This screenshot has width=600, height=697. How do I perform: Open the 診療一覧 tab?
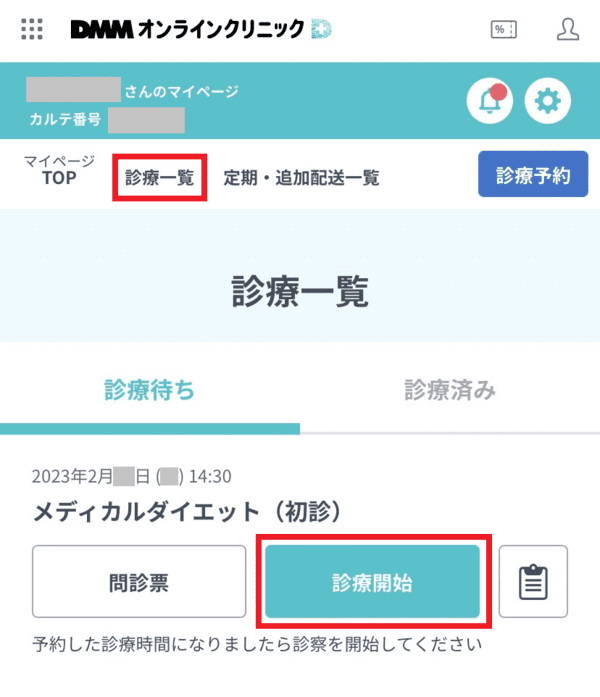(x=160, y=178)
